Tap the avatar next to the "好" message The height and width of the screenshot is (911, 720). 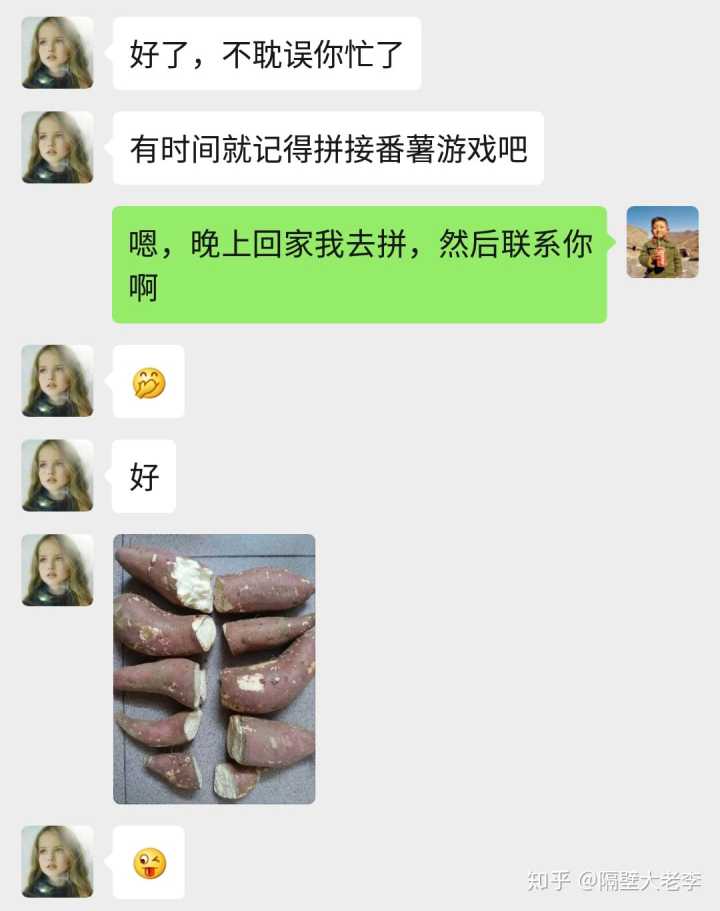point(58,476)
